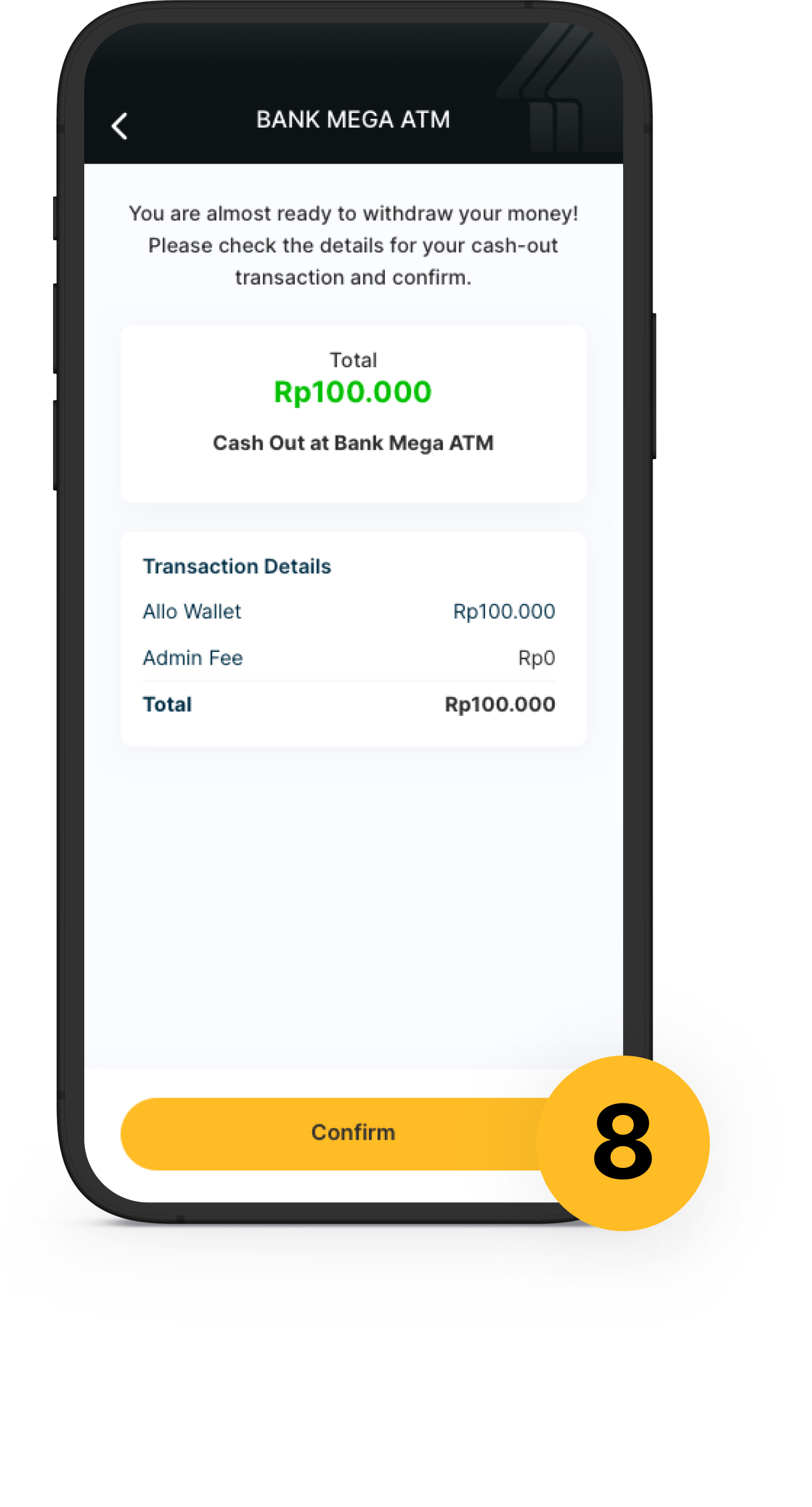
Task: Tap the Allo Wallet row
Action: tap(192, 611)
